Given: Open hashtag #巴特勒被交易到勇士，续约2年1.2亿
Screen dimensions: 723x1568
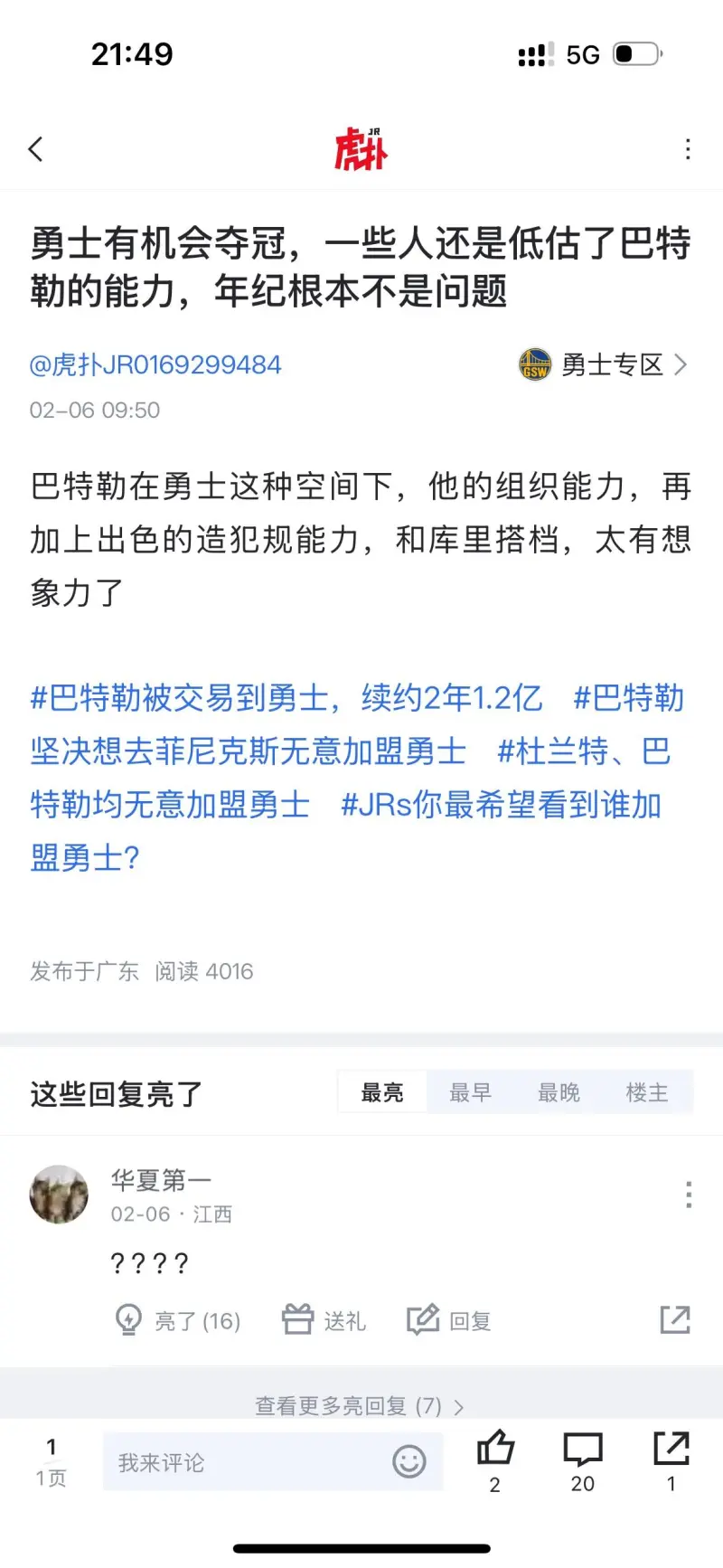Looking at the screenshot, I should (286, 698).
